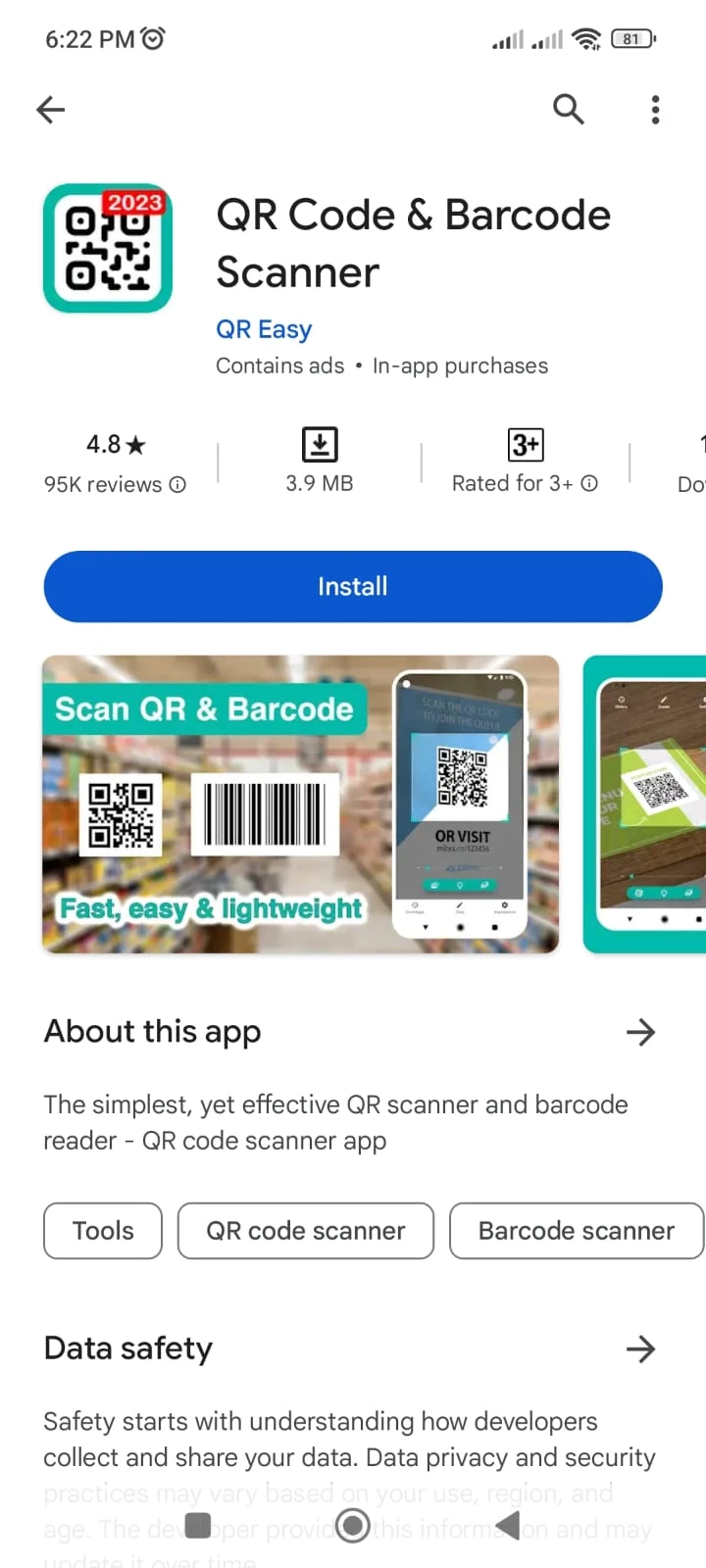This screenshot has height=1568, width=706.
Task: Open the Scan QR & Barcode screenshot
Action: 300,805
